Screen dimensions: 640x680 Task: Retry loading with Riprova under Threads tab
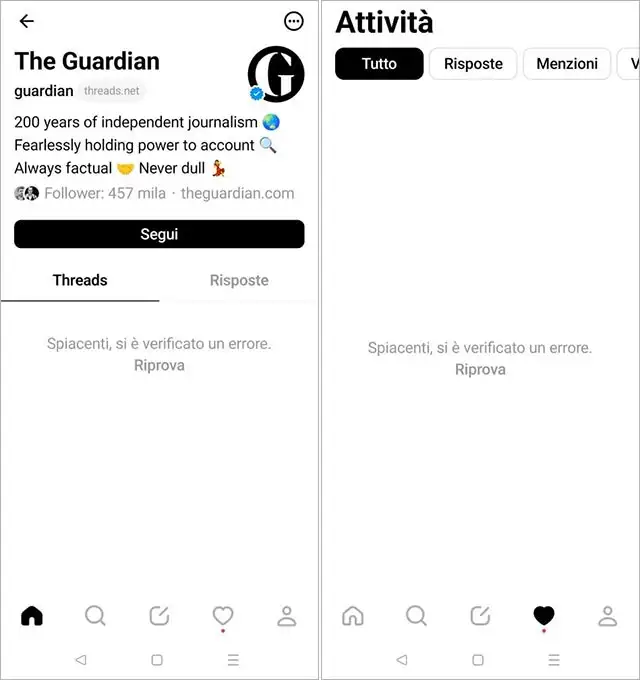pos(159,365)
